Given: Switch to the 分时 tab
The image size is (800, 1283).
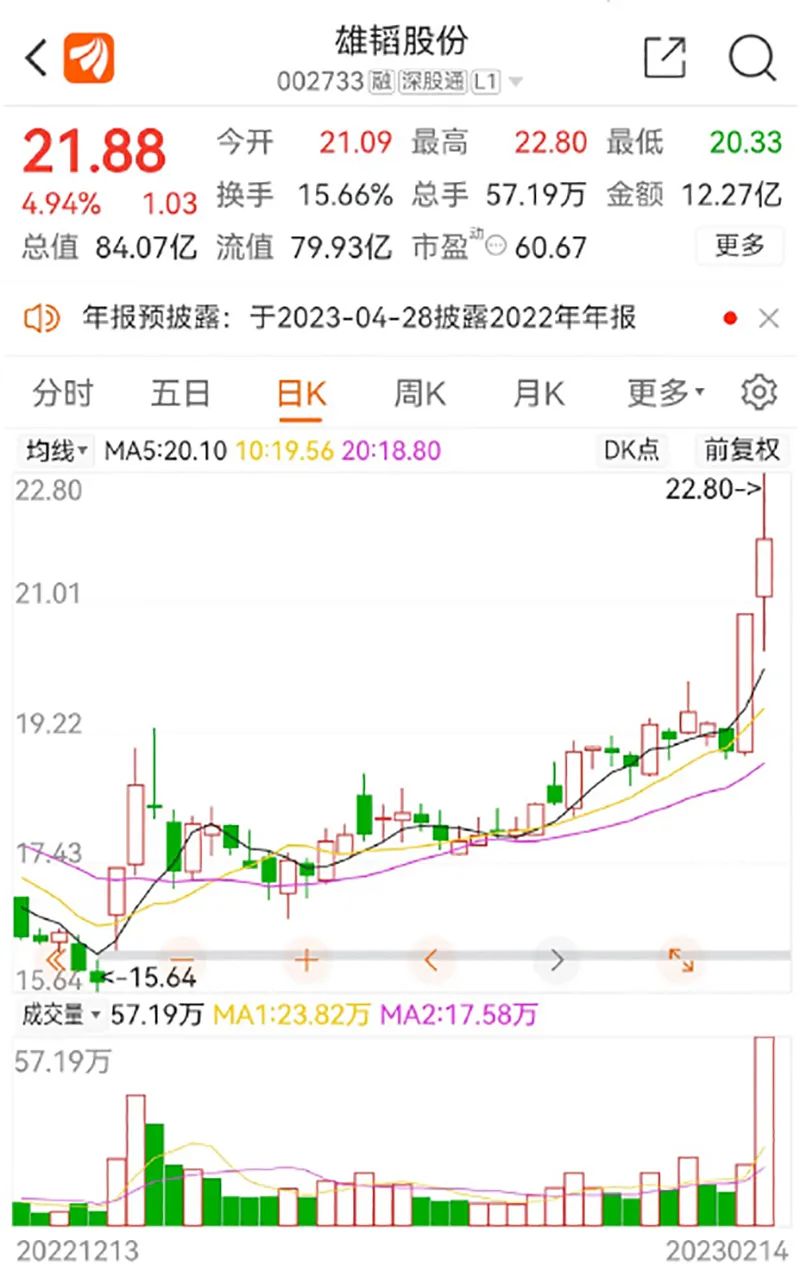Looking at the screenshot, I should (x=63, y=393).
